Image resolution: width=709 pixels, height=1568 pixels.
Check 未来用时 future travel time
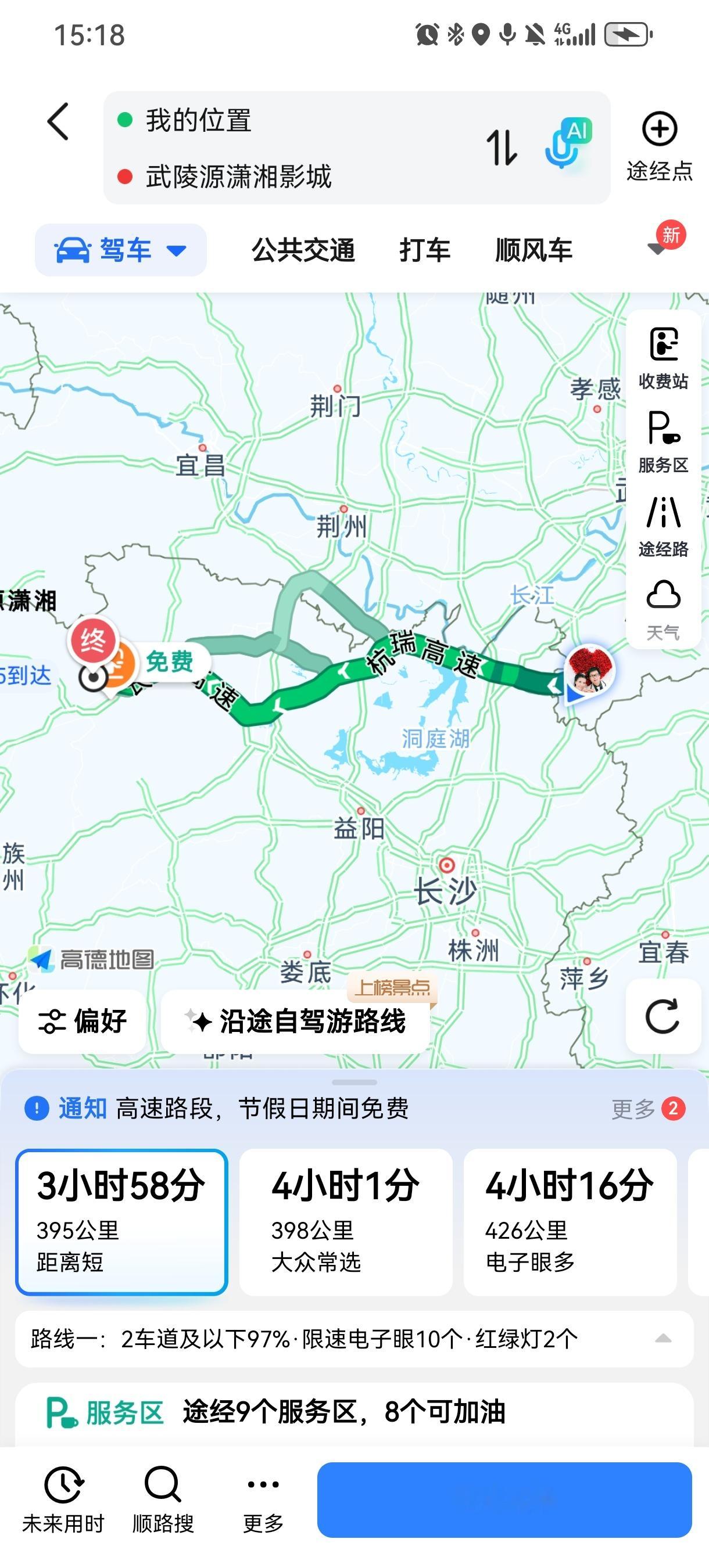[x=63, y=1501]
